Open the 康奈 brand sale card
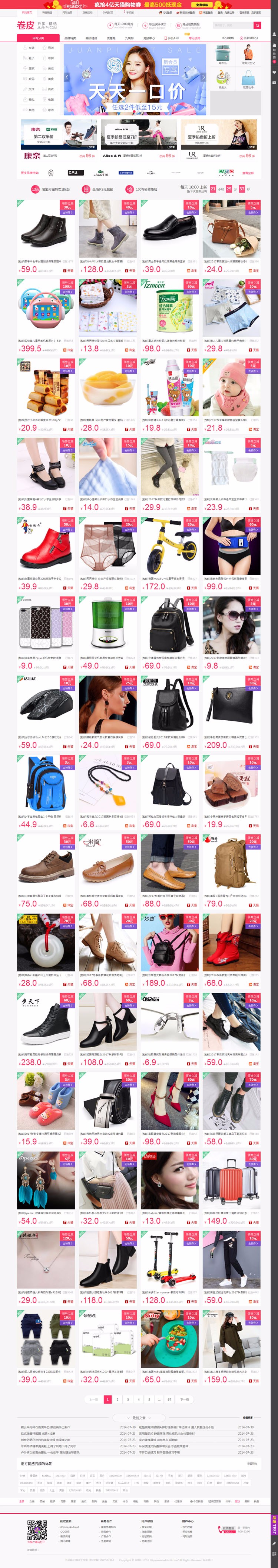Image resolution: width=278 pixels, height=1568 pixels. (58, 139)
